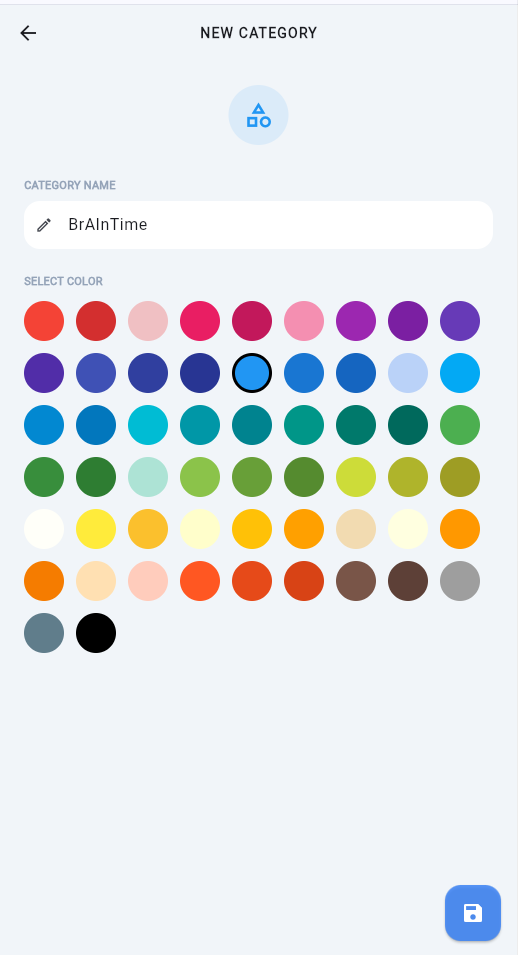The image size is (518, 955).
Task: Pick the mint pastel green swatch
Action: point(148,477)
